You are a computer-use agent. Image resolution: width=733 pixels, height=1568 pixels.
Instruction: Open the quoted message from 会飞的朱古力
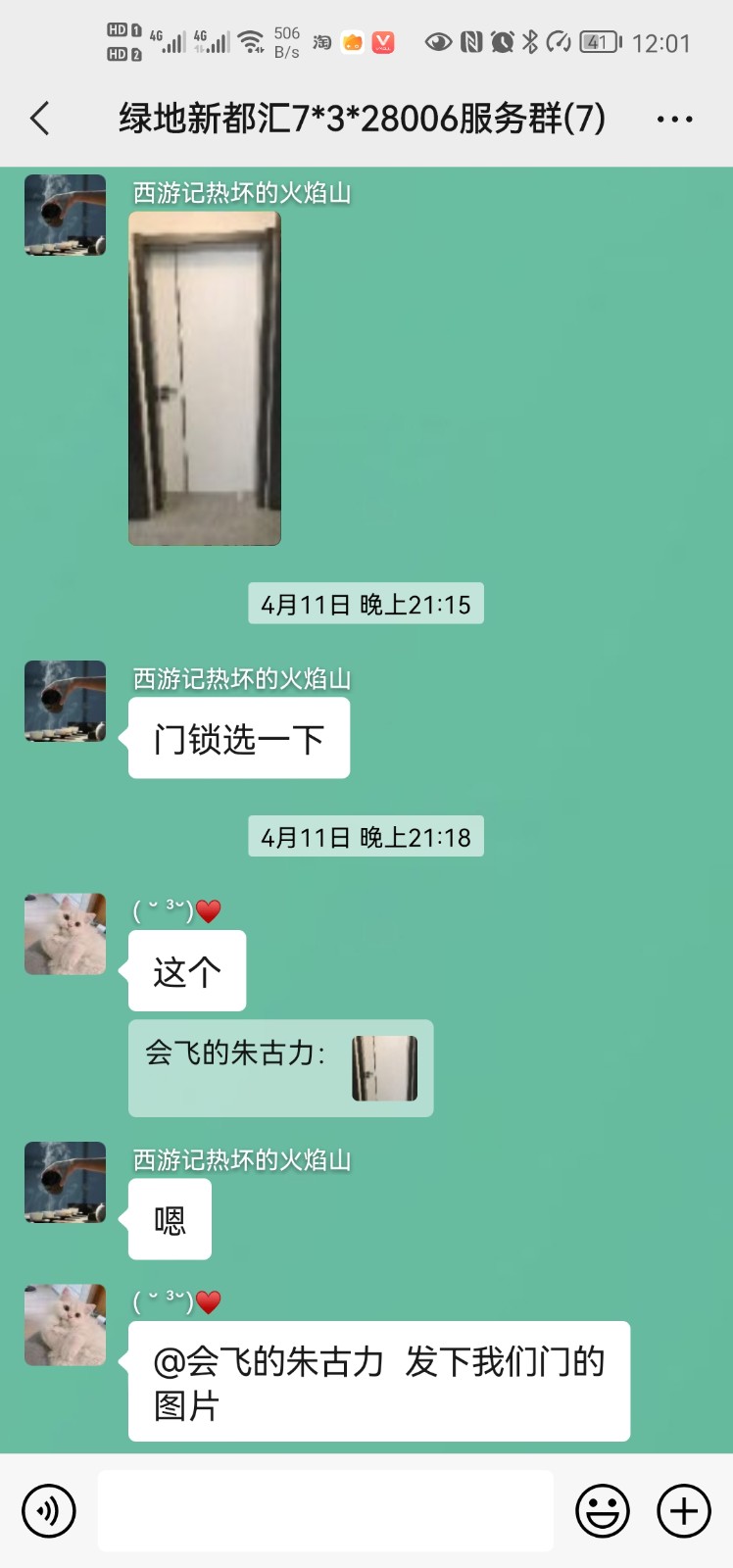click(280, 1067)
